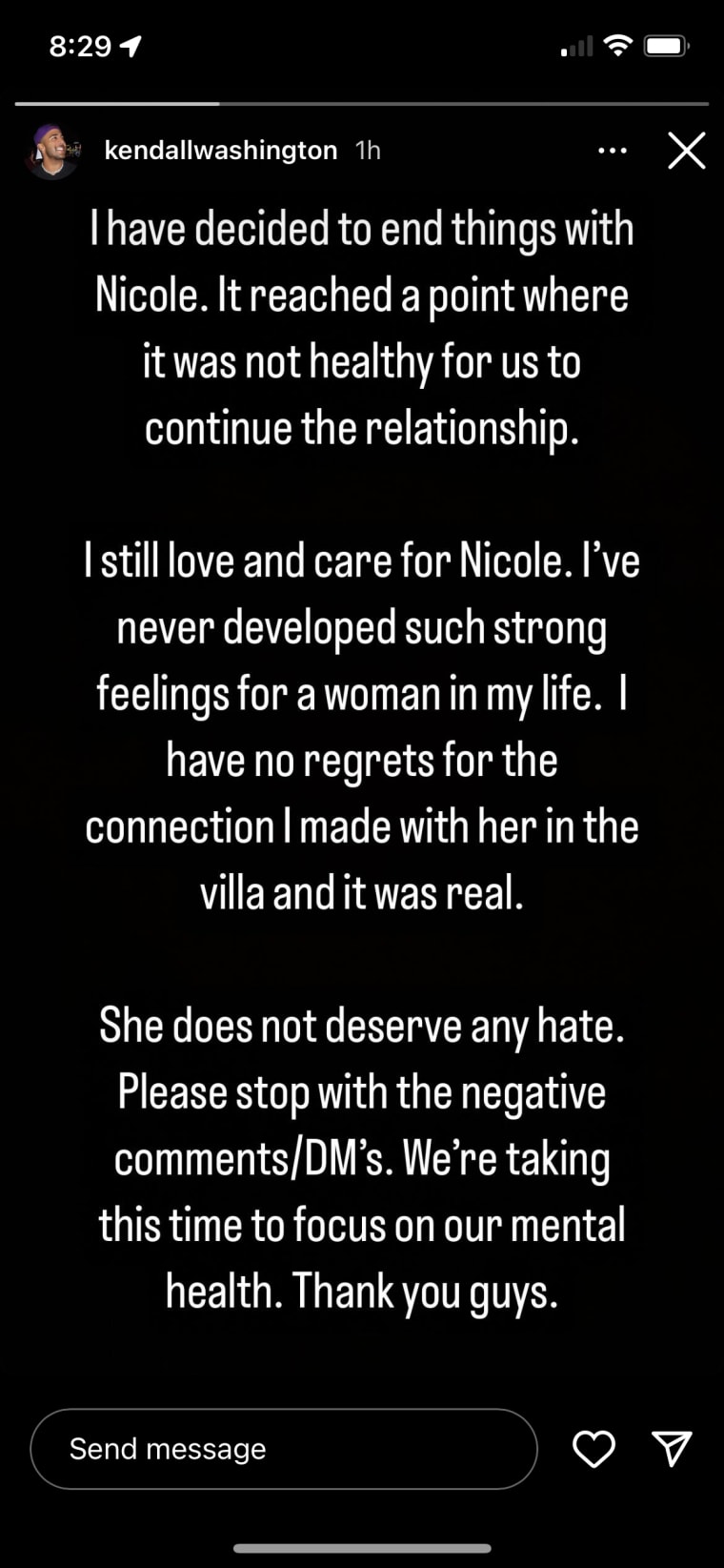Tap the battery icon
724x1568 pixels.
click(664, 44)
